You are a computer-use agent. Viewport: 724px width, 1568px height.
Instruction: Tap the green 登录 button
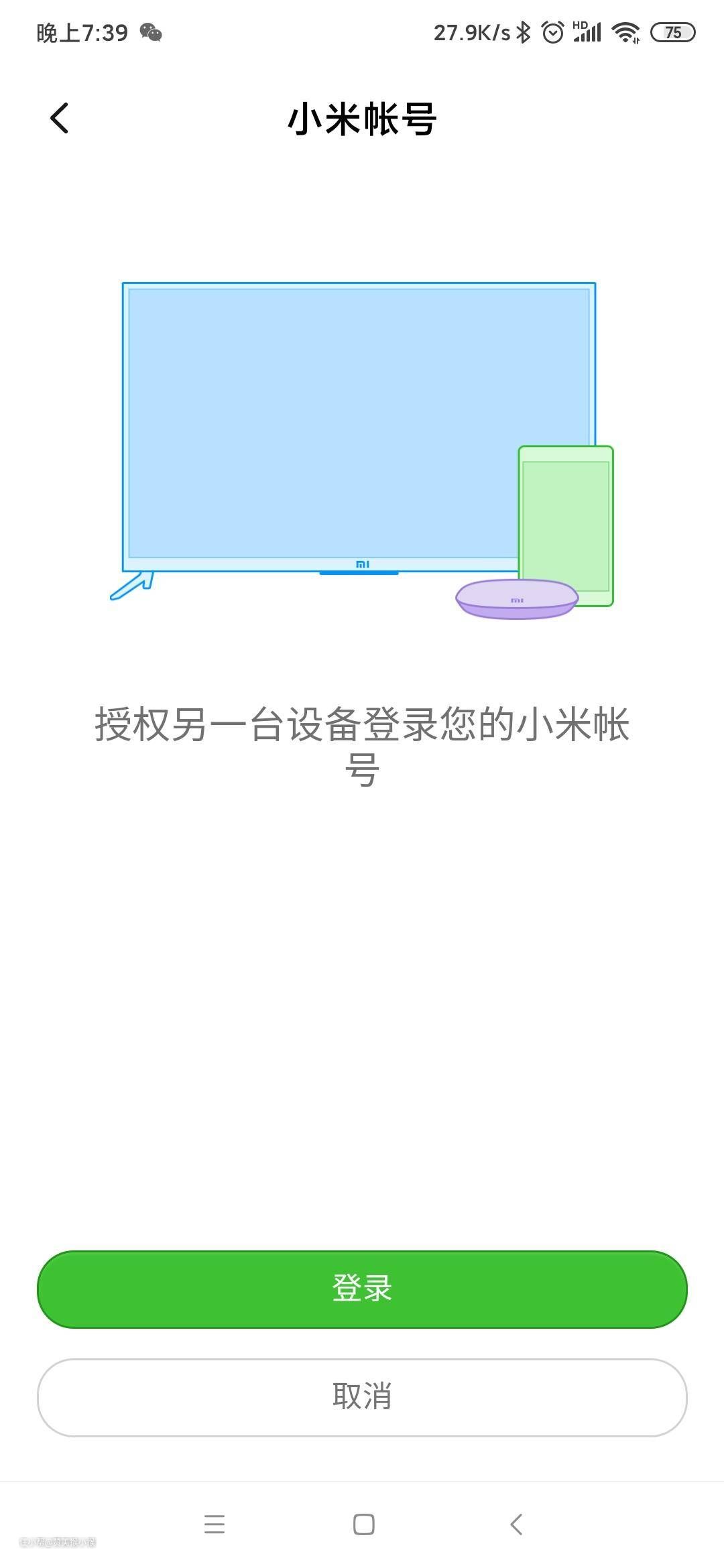tap(362, 1289)
